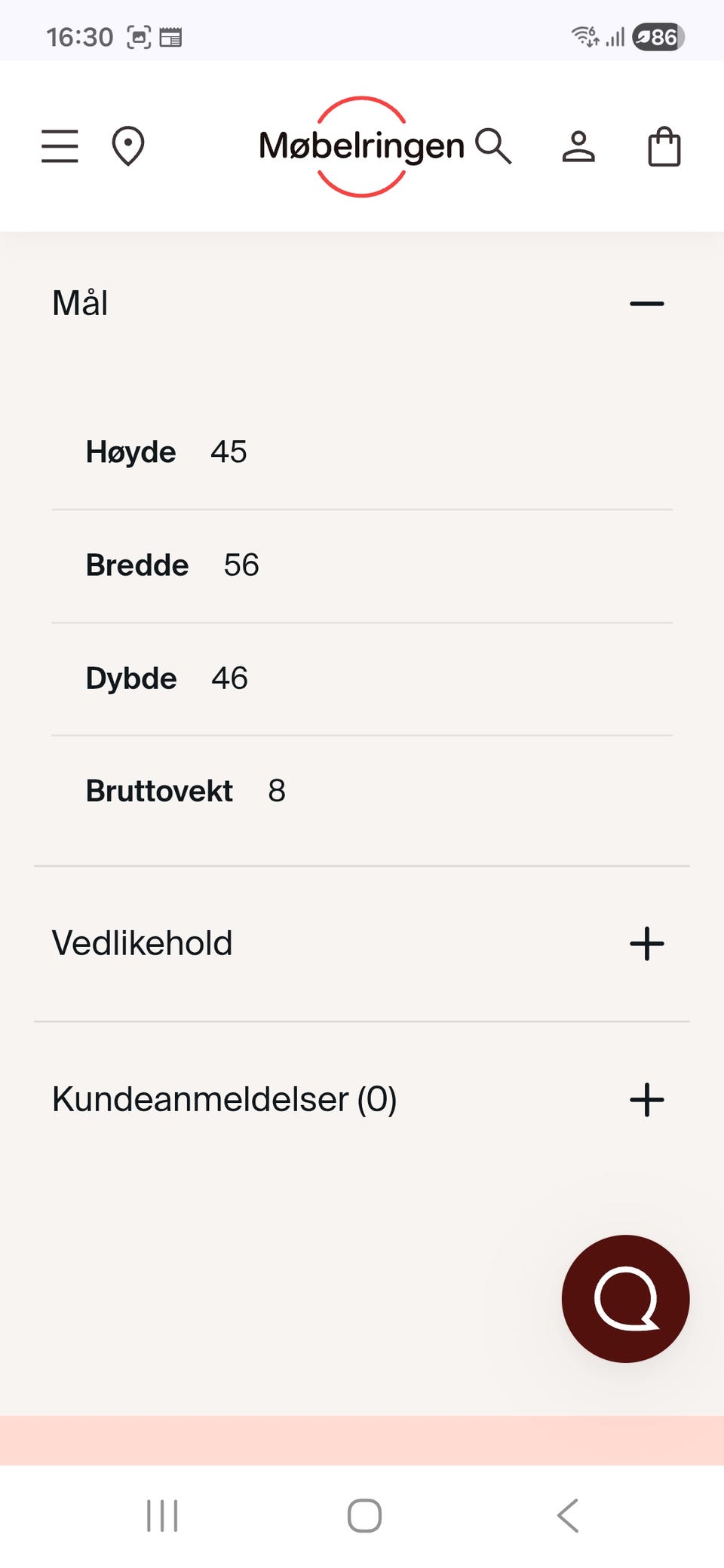Image resolution: width=724 pixels, height=1568 pixels.
Task: Expand the Vedlikehold section
Action: tap(646, 942)
